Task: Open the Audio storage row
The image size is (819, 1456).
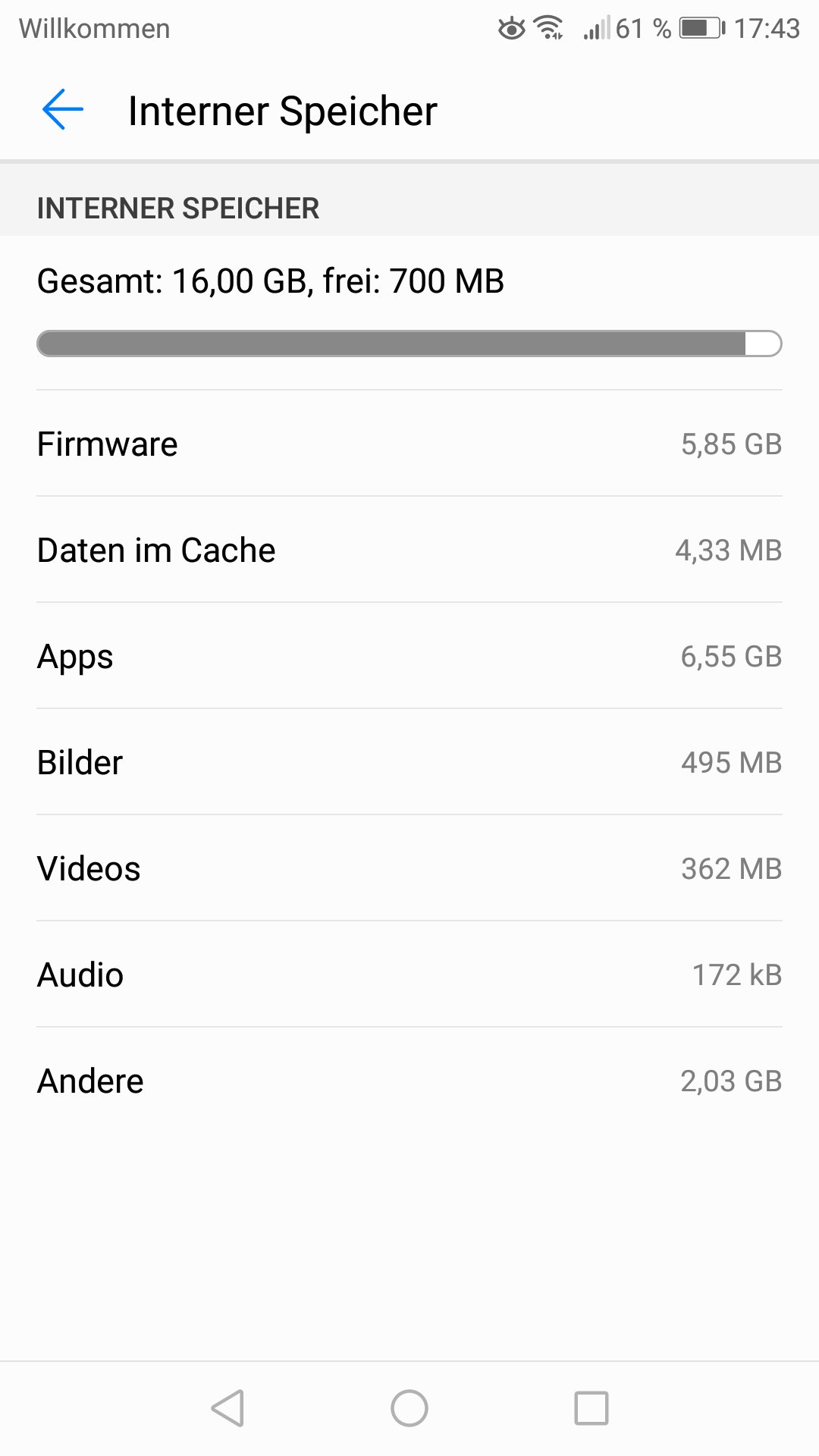Action: pyautogui.click(x=409, y=974)
